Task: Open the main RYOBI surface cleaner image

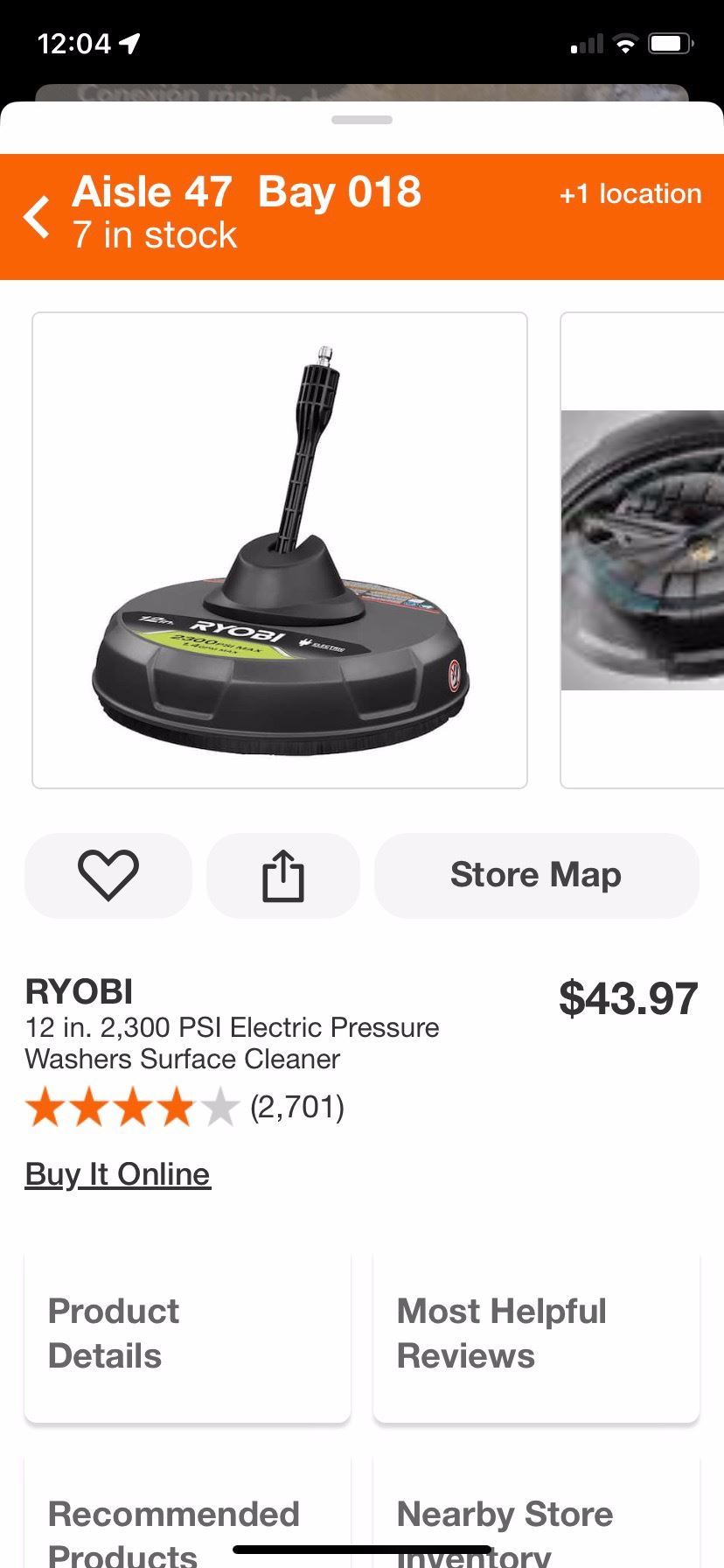Action: 280,549
